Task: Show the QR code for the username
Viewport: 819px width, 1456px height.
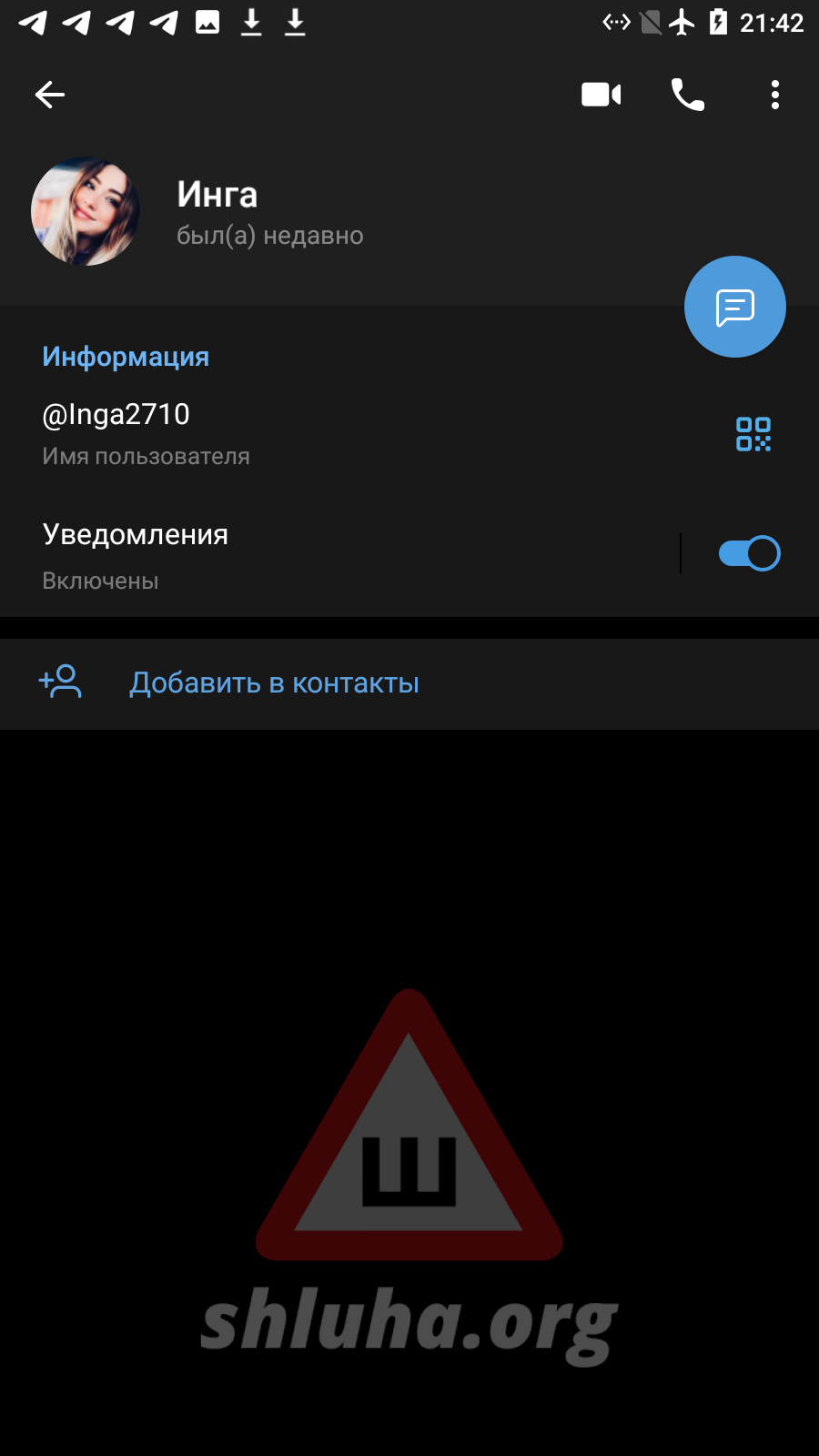Action: click(x=753, y=434)
